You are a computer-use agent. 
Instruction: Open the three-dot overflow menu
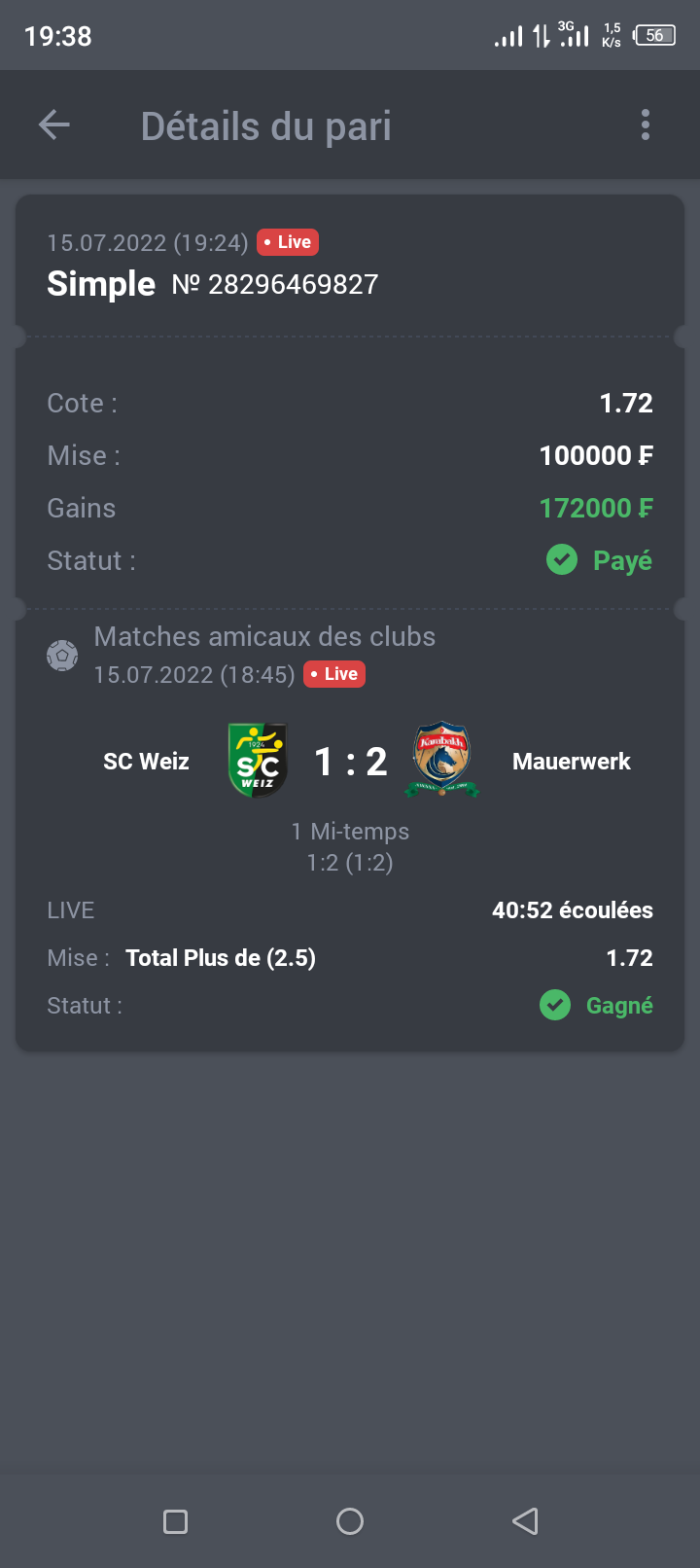pyautogui.click(x=646, y=125)
